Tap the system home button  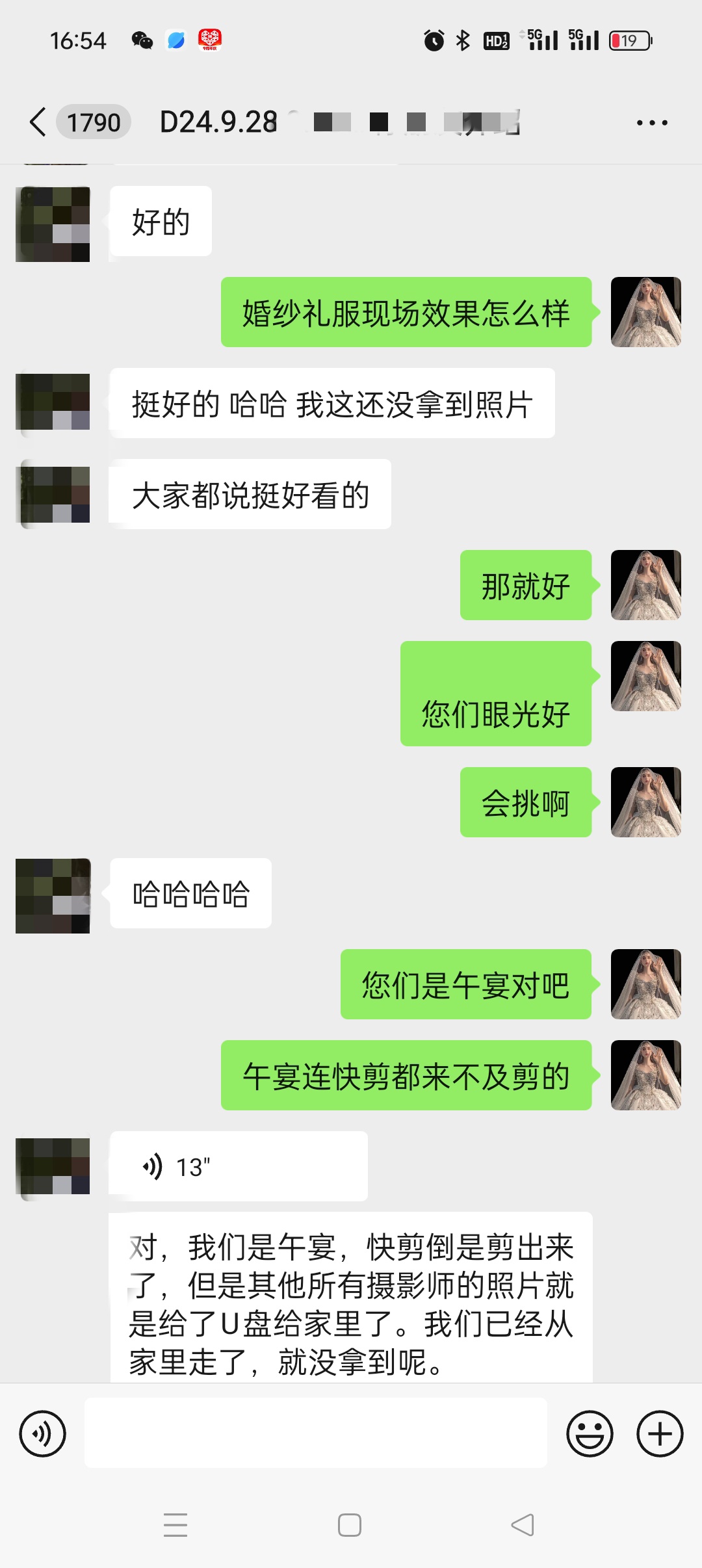coord(350,1525)
